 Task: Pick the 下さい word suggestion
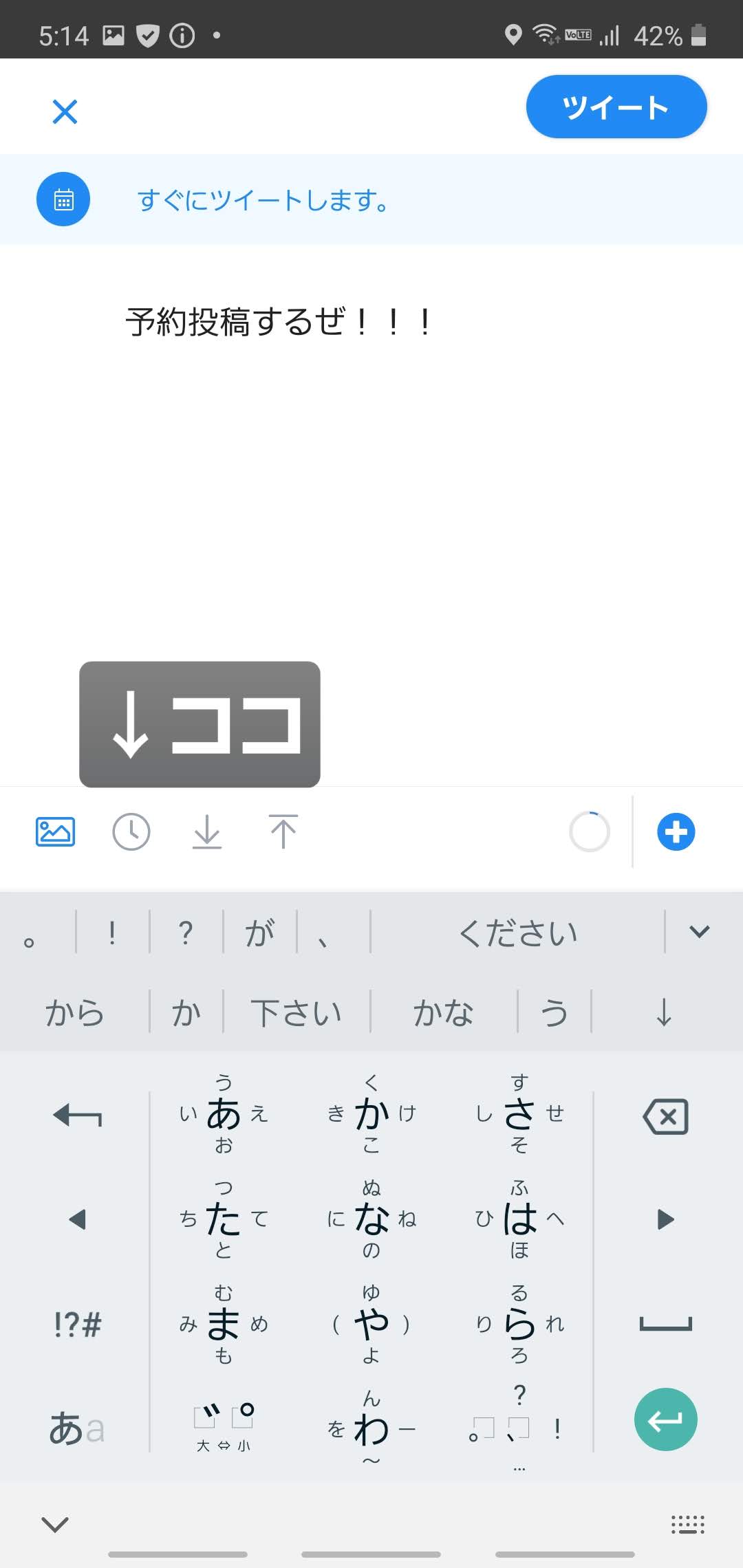pyautogui.click(x=297, y=1012)
